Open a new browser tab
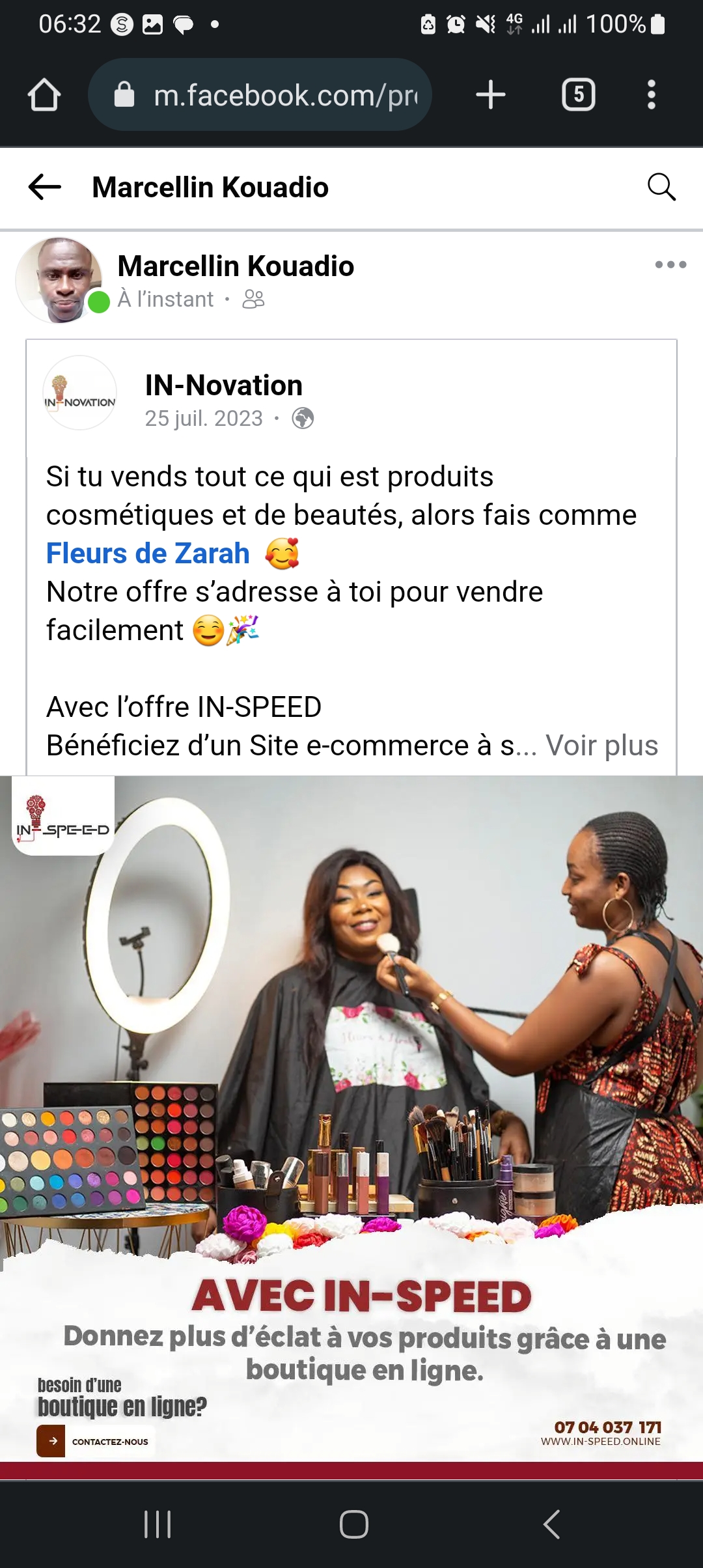Image resolution: width=703 pixels, height=1568 pixels. pyautogui.click(x=491, y=95)
